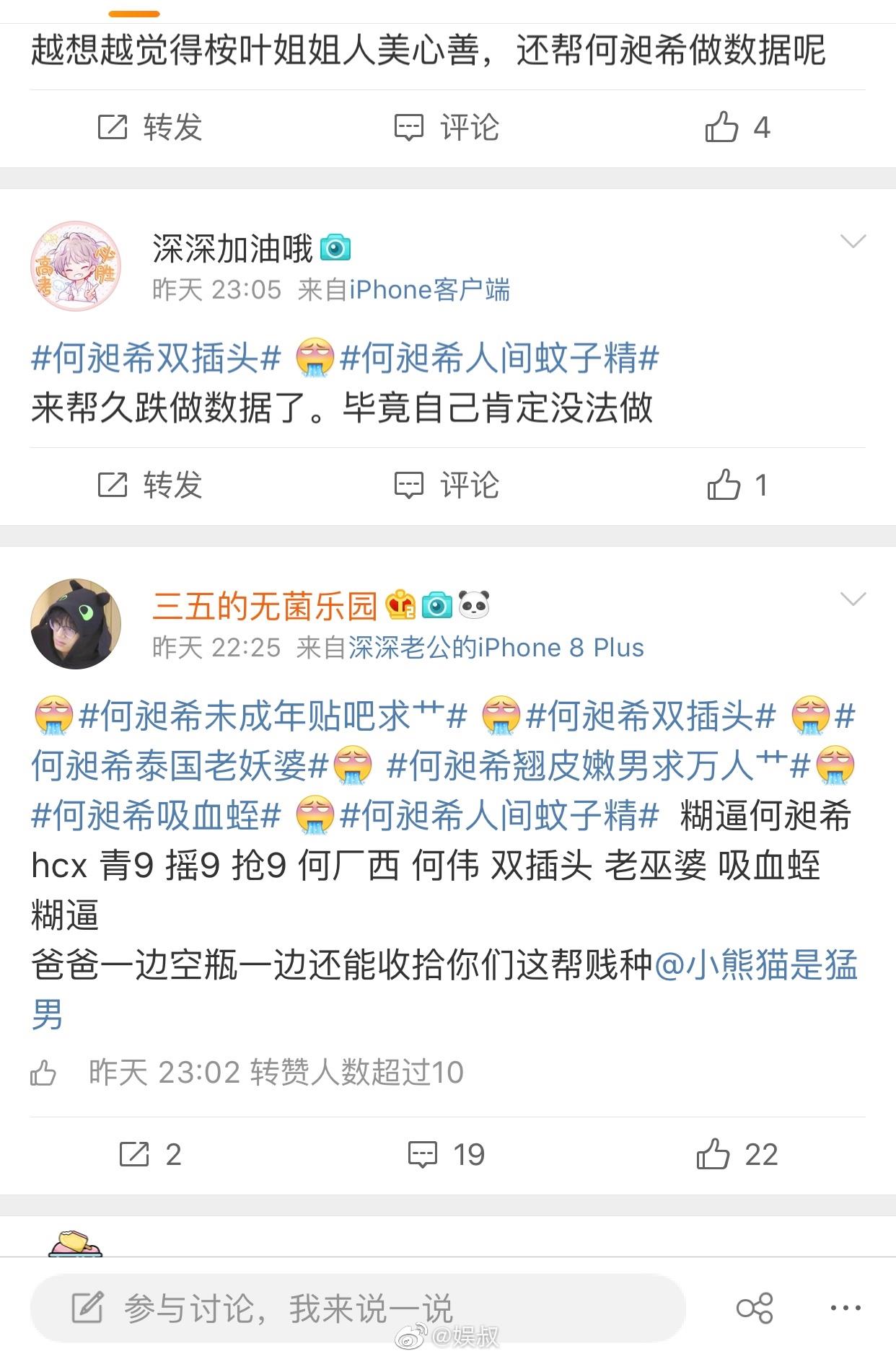Open 深深老公的iPhone 8 Plus source link

tap(496, 648)
